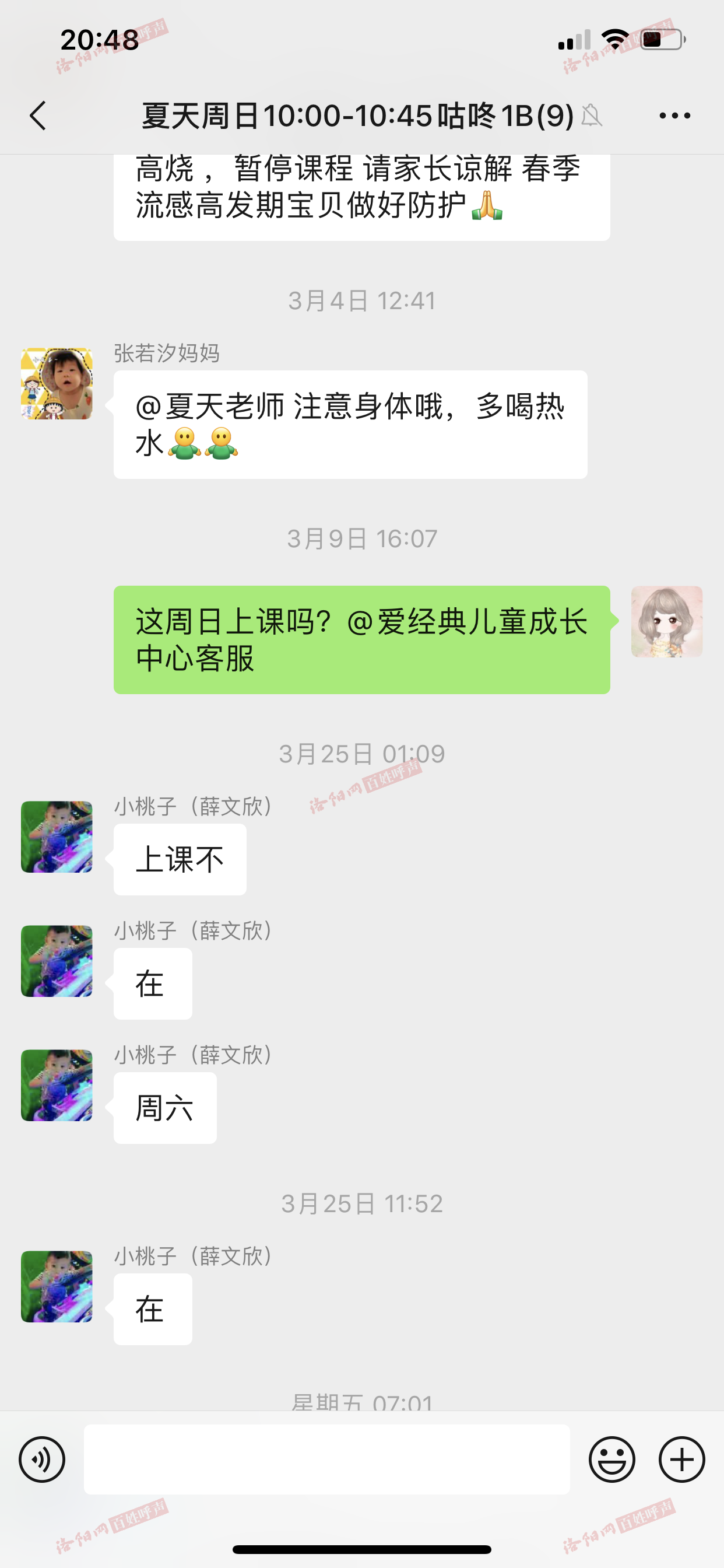
Task: Open 小桃子's avatar next to 周六
Action: point(57,1084)
